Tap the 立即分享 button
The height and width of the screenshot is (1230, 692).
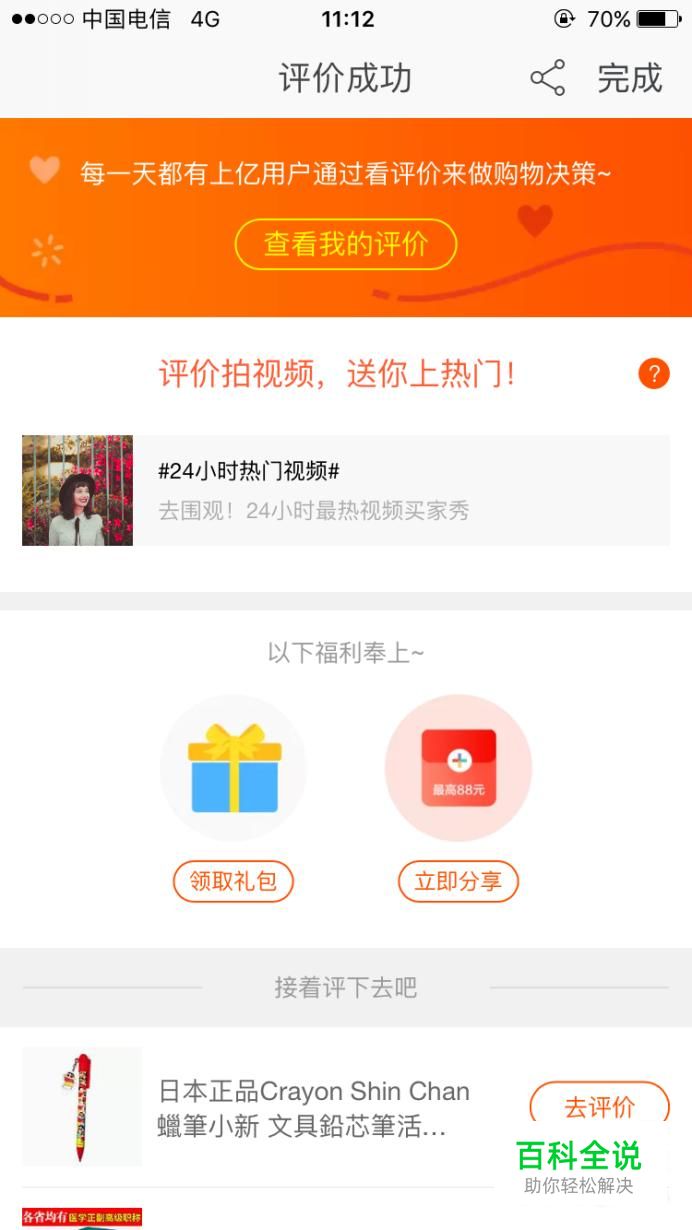click(x=458, y=881)
